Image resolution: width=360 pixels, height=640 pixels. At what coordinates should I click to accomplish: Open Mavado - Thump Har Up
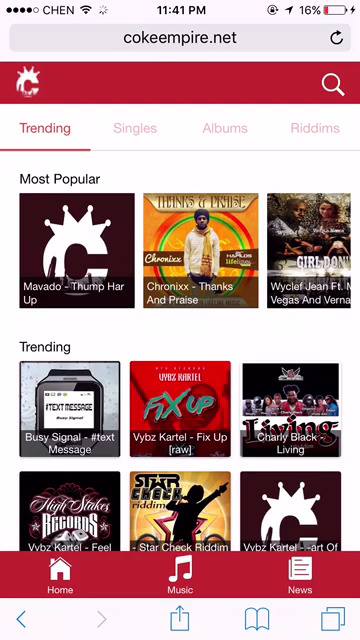[x=77, y=250]
